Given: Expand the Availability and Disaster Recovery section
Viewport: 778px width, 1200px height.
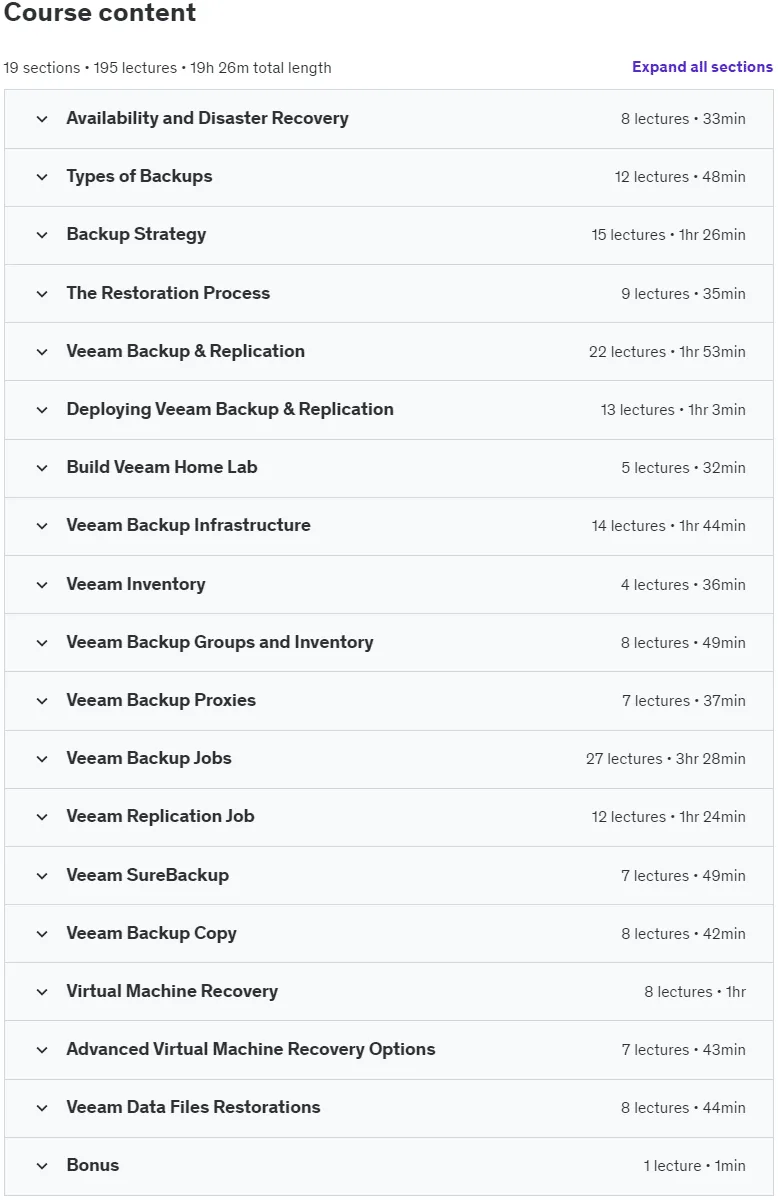Looking at the screenshot, I should pos(389,119).
